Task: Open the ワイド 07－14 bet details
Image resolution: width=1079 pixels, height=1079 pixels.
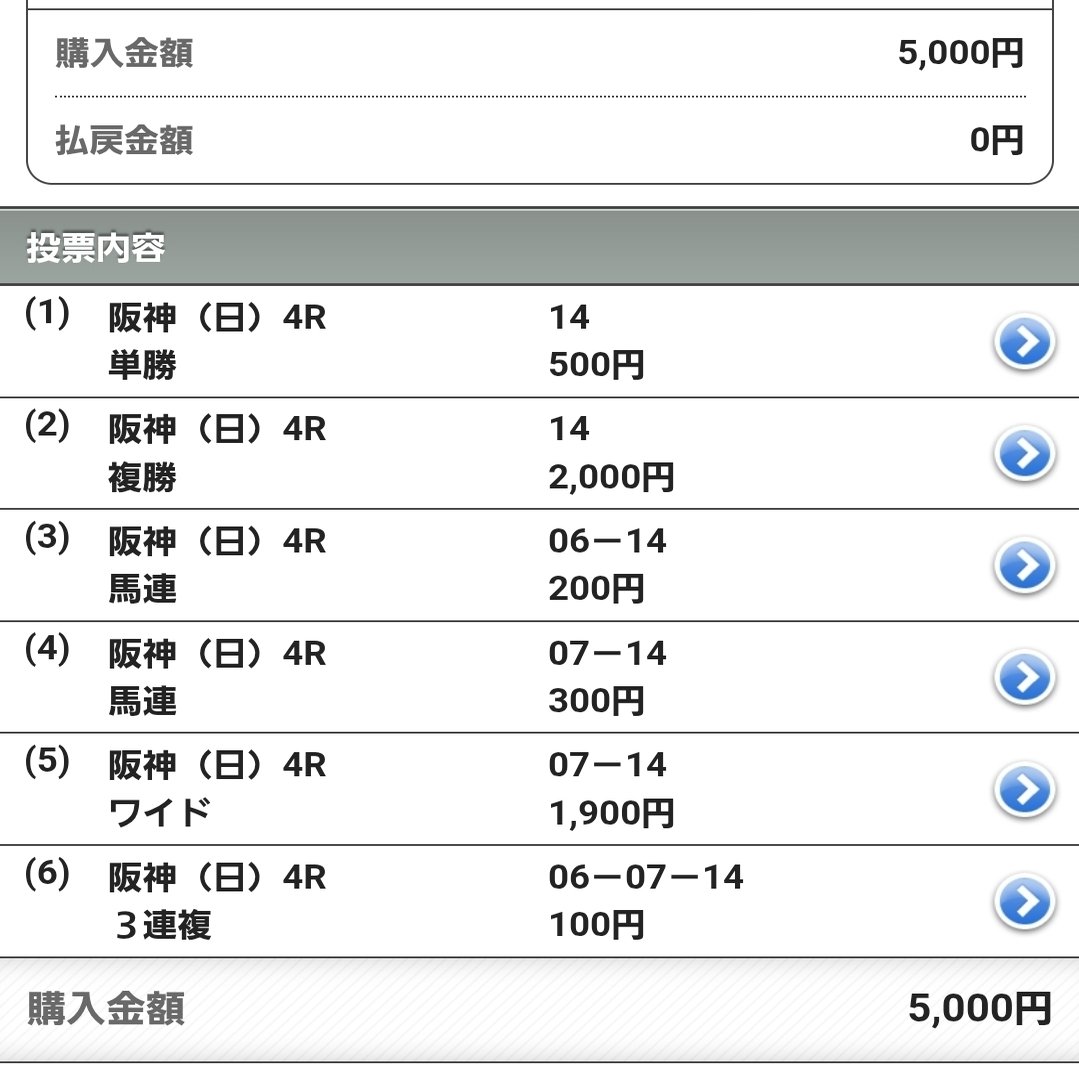Action: 1024,791
